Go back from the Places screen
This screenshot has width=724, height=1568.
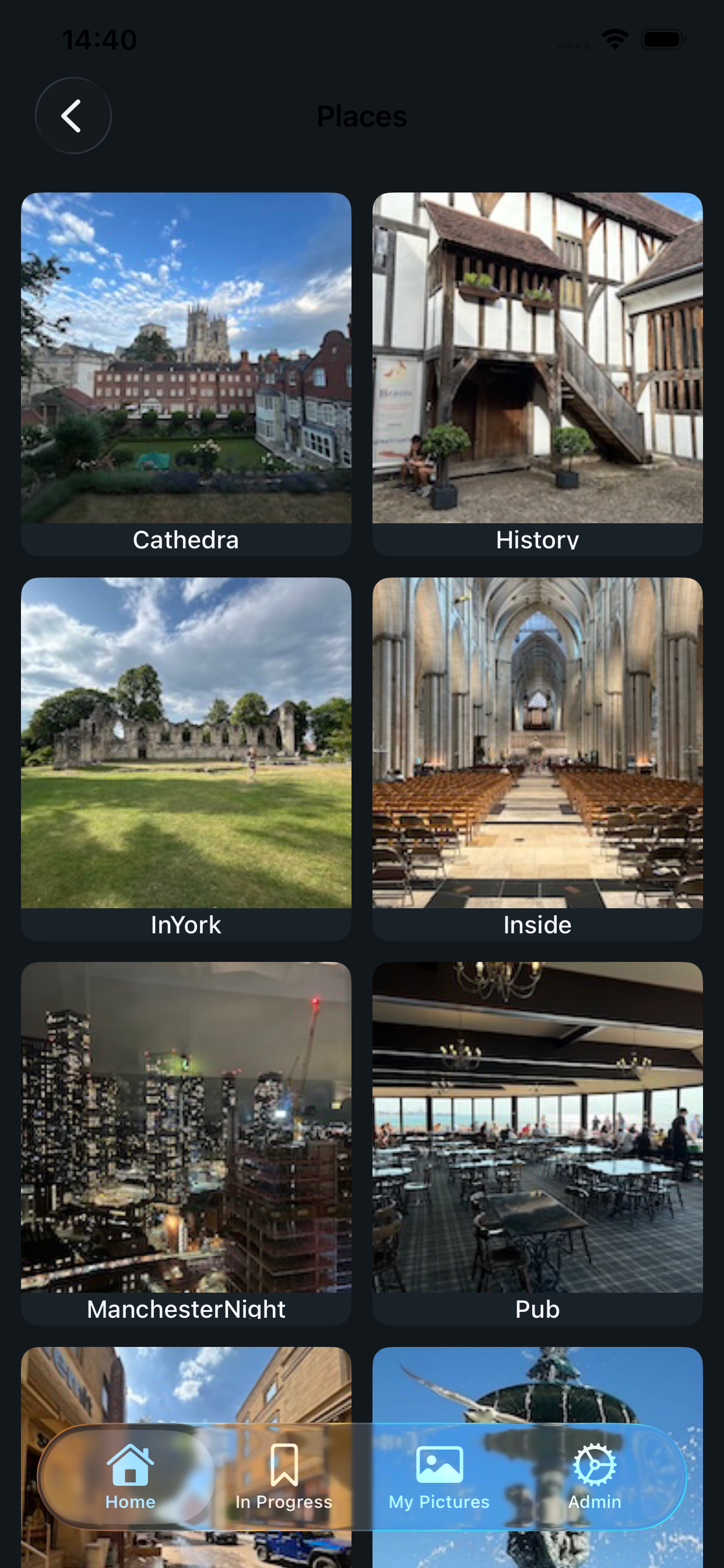73,116
